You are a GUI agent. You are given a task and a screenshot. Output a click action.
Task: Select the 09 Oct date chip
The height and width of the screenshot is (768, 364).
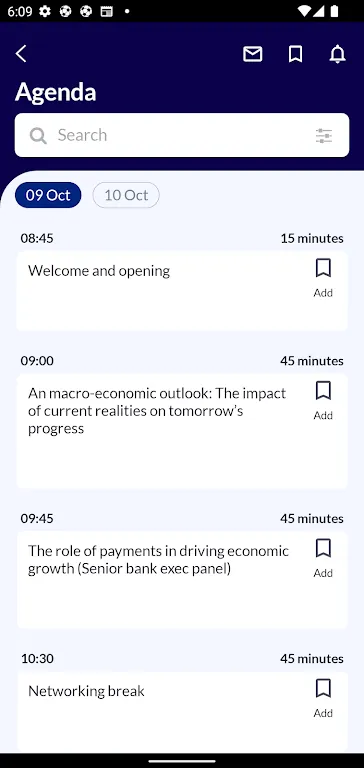click(48, 195)
